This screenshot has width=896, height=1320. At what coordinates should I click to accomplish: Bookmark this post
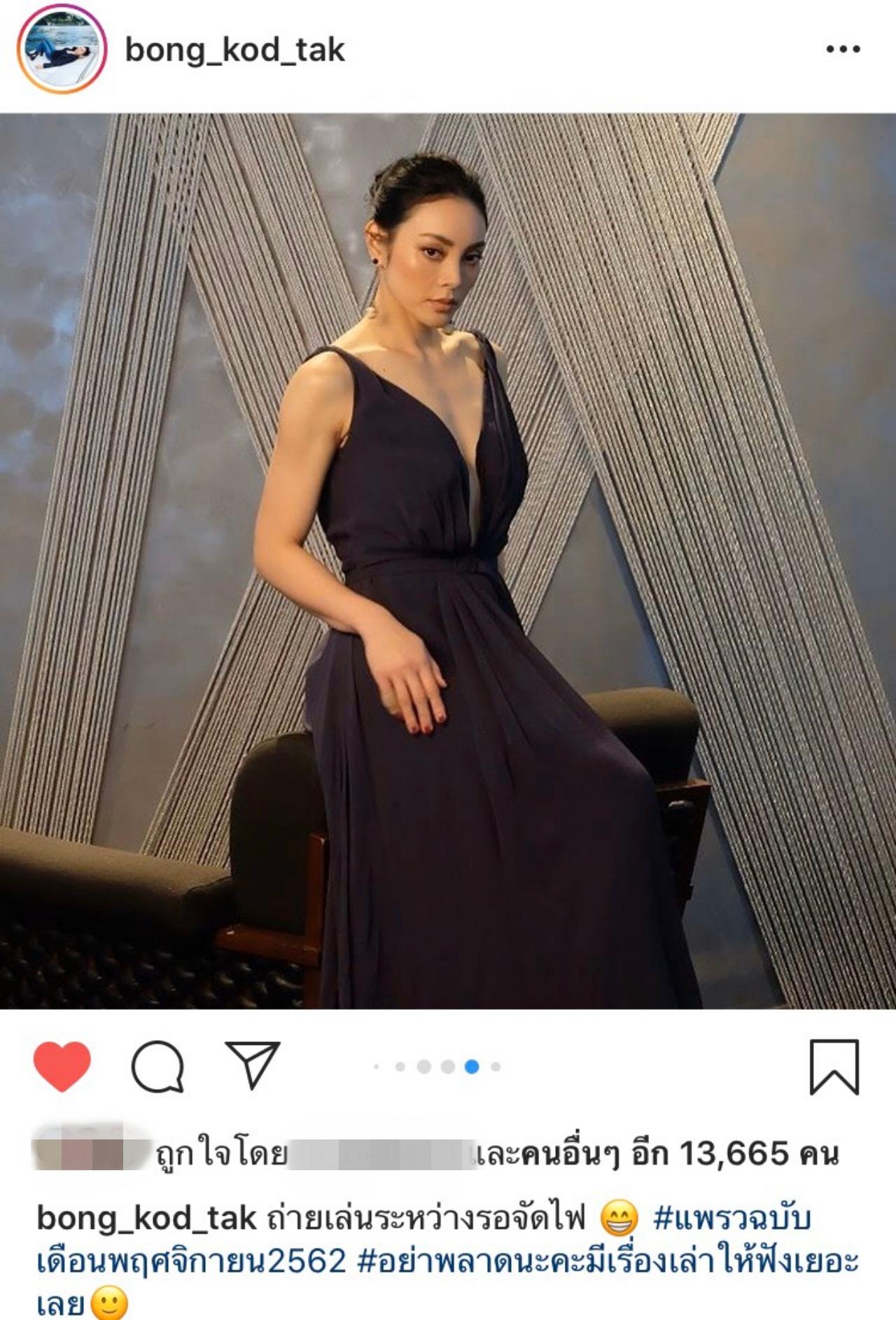point(834,1067)
